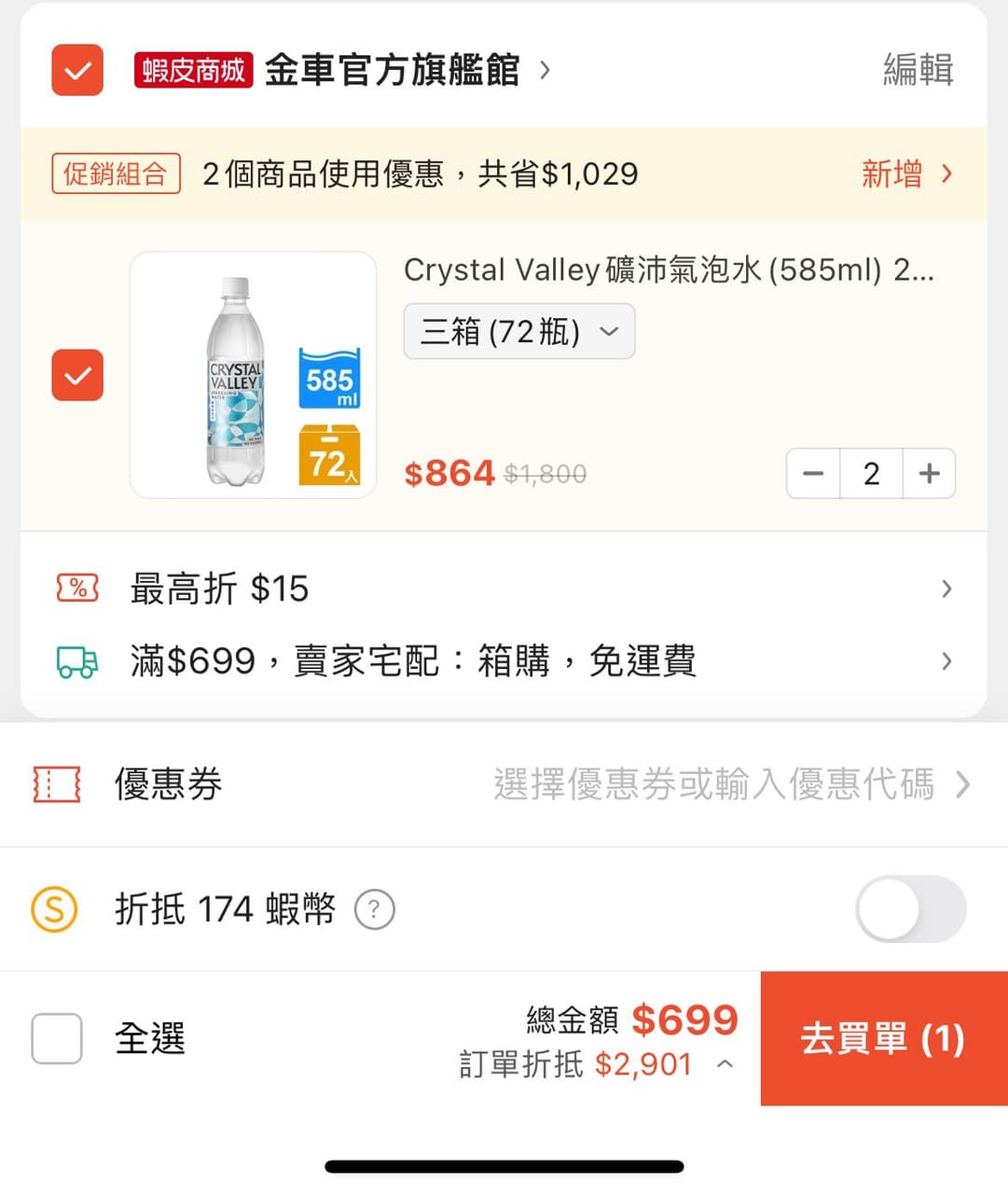The height and width of the screenshot is (1194, 1008).
Task: Open 金車官方旗艦館 store page
Action: click(x=392, y=70)
